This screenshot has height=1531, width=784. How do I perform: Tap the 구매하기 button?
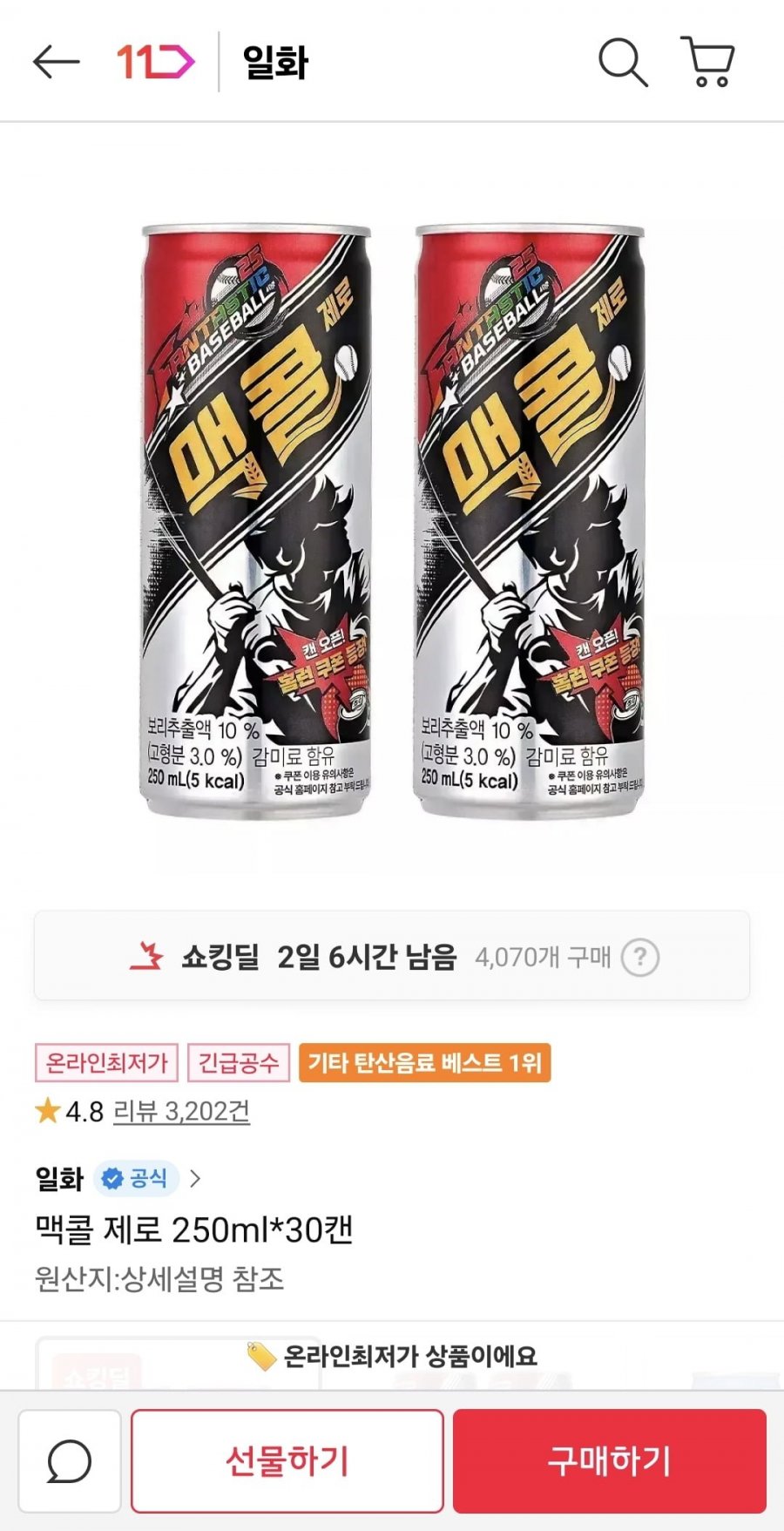609,1461
